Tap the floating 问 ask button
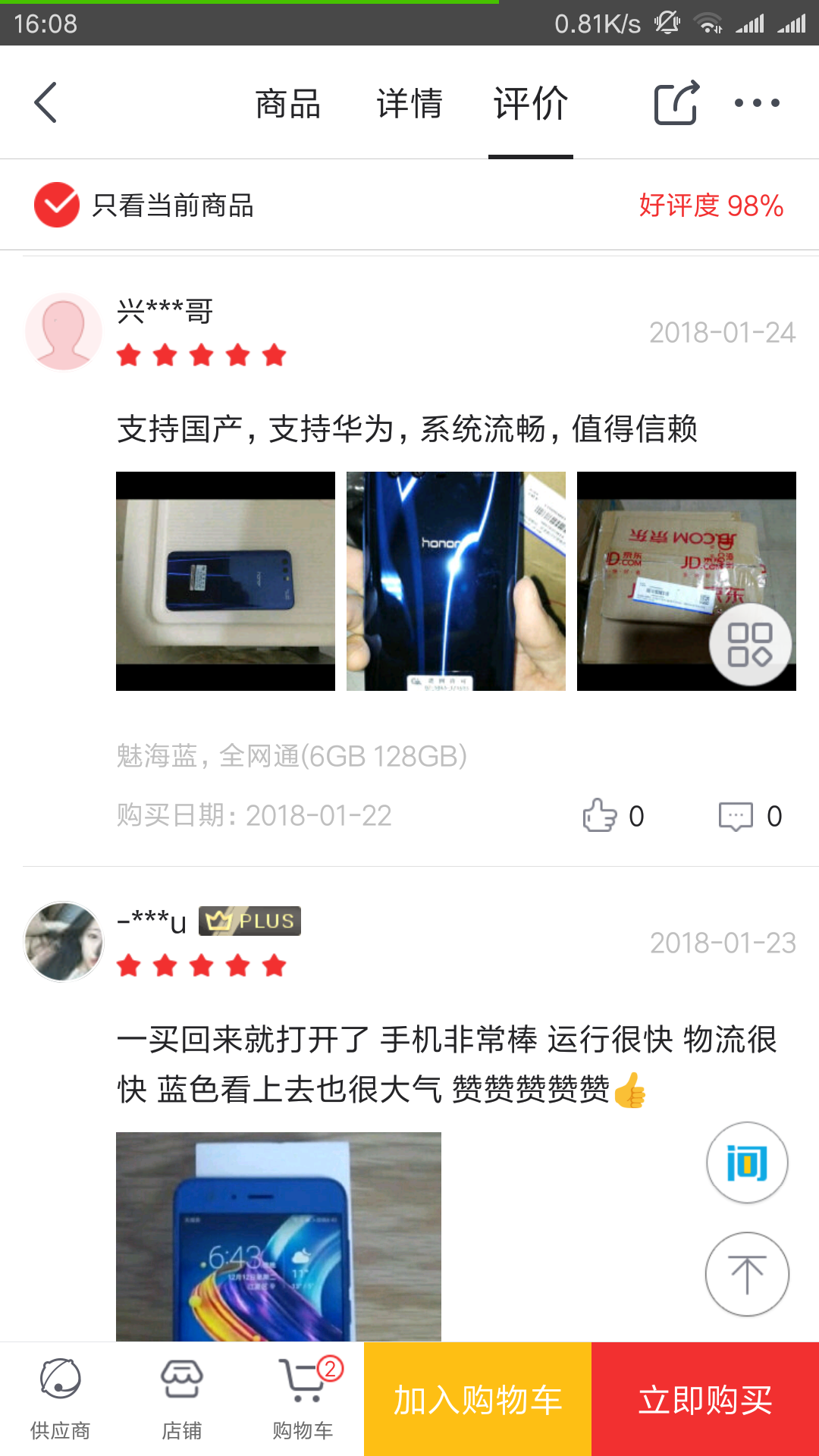The height and width of the screenshot is (1456, 819). 747,1163
